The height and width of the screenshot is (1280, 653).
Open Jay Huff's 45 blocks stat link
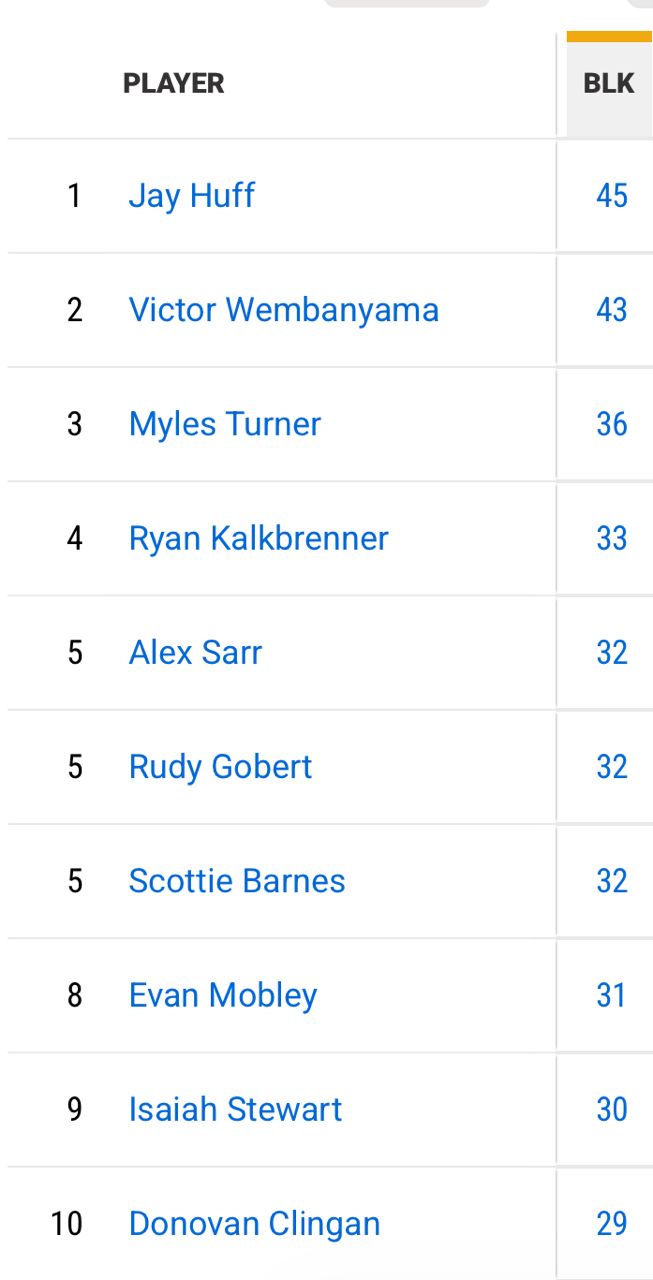coord(611,195)
